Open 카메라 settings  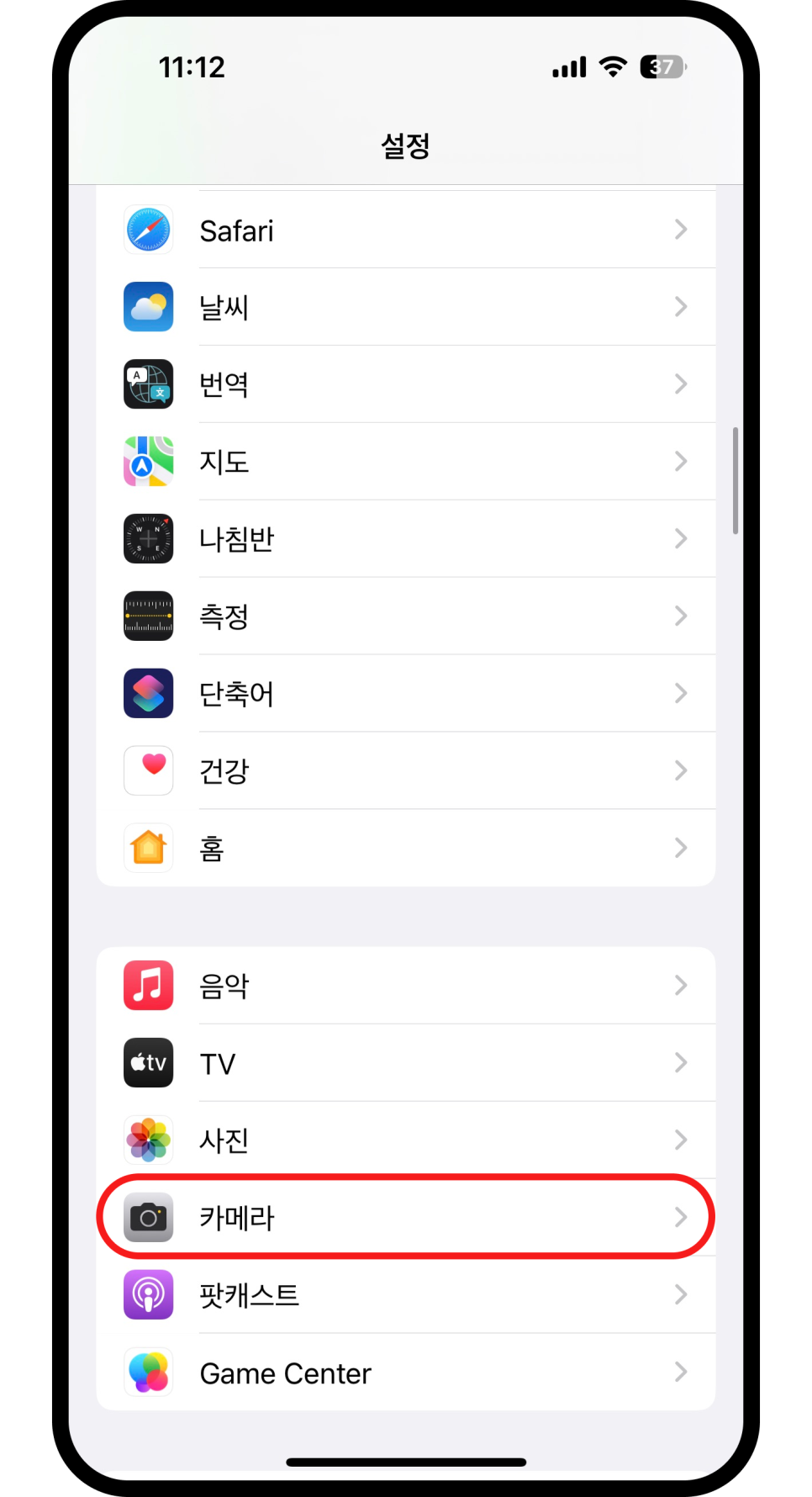coord(405,1218)
